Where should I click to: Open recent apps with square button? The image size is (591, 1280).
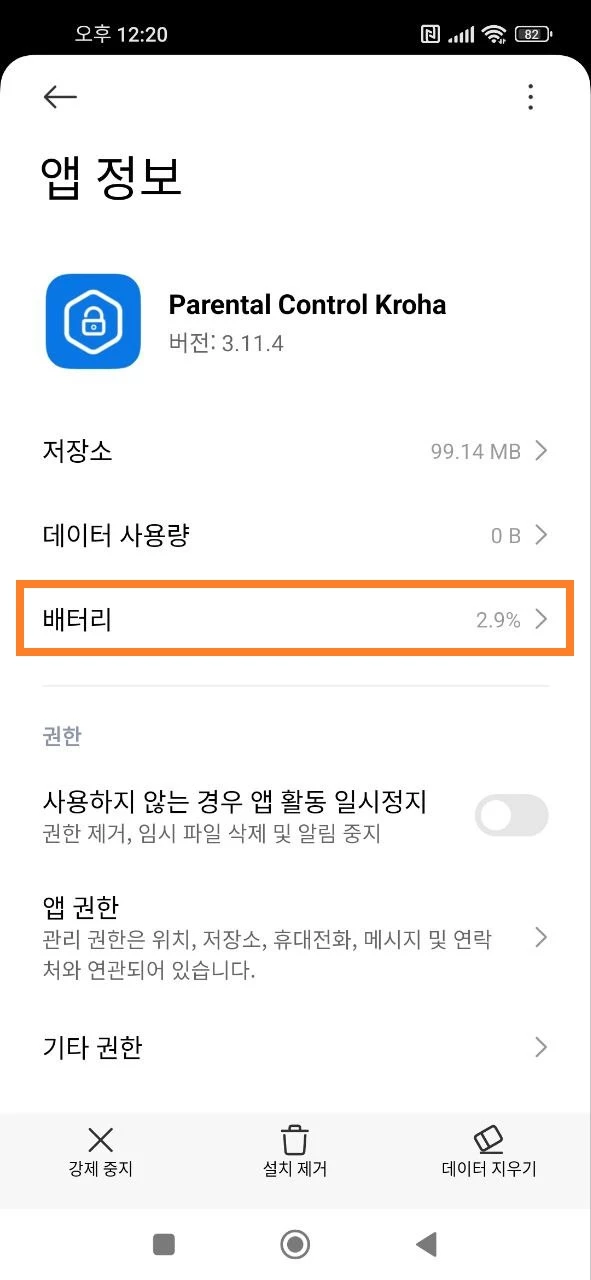coord(164,1244)
